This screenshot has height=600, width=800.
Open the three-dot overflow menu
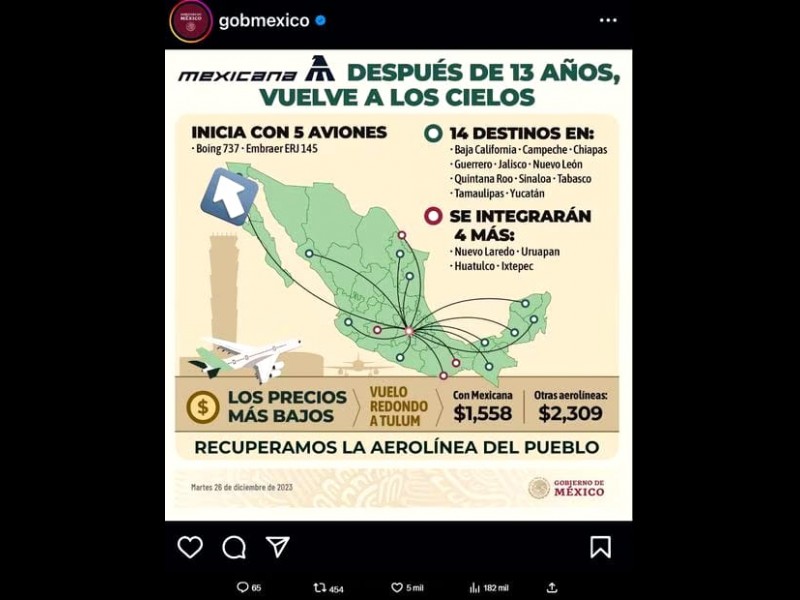point(608,20)
